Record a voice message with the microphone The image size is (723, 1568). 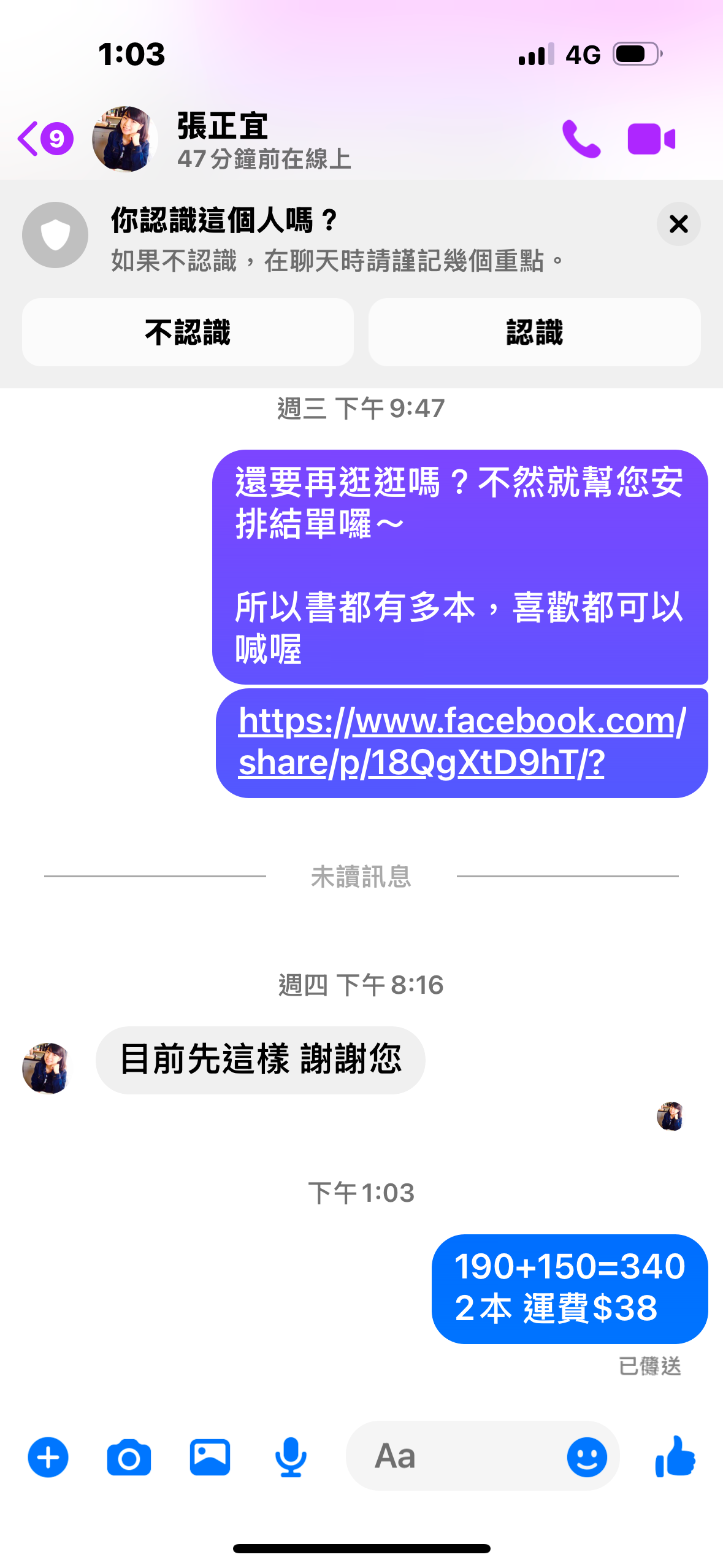pos(291,1457)
